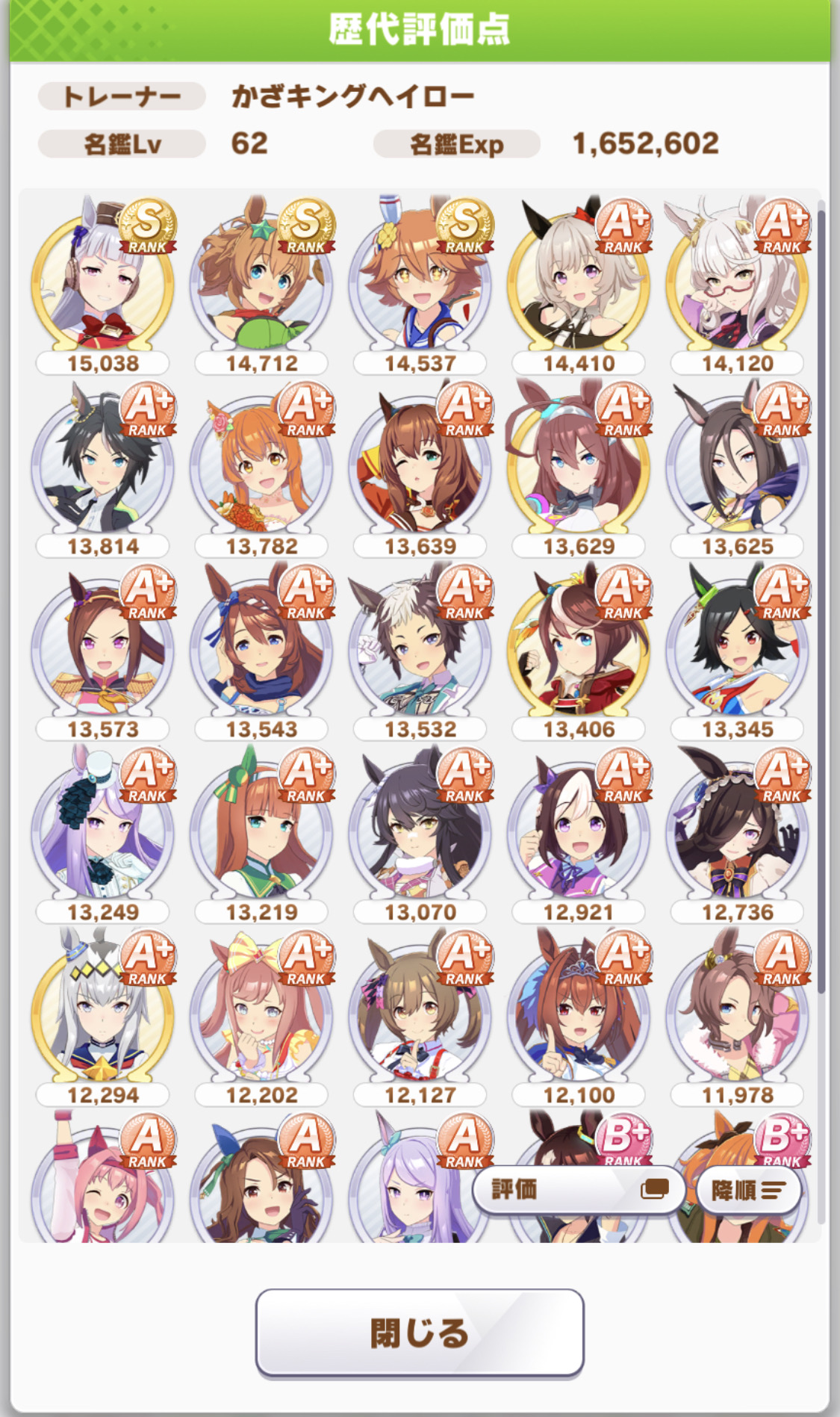Close the dialog with 閉じる button
This screenshot has height=1417, width=840.
420,1333
